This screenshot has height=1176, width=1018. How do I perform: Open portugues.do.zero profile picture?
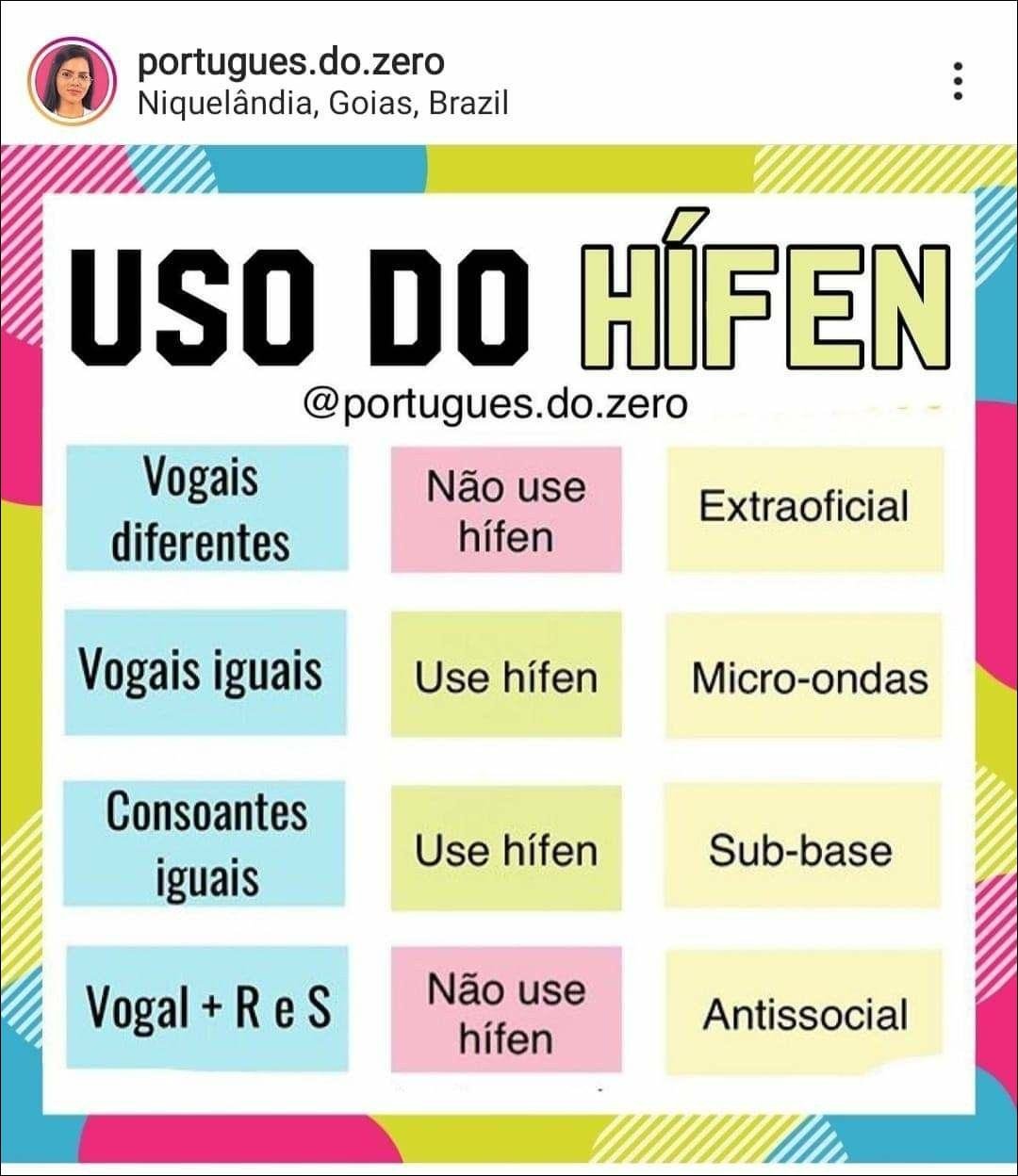pos(73,82)
